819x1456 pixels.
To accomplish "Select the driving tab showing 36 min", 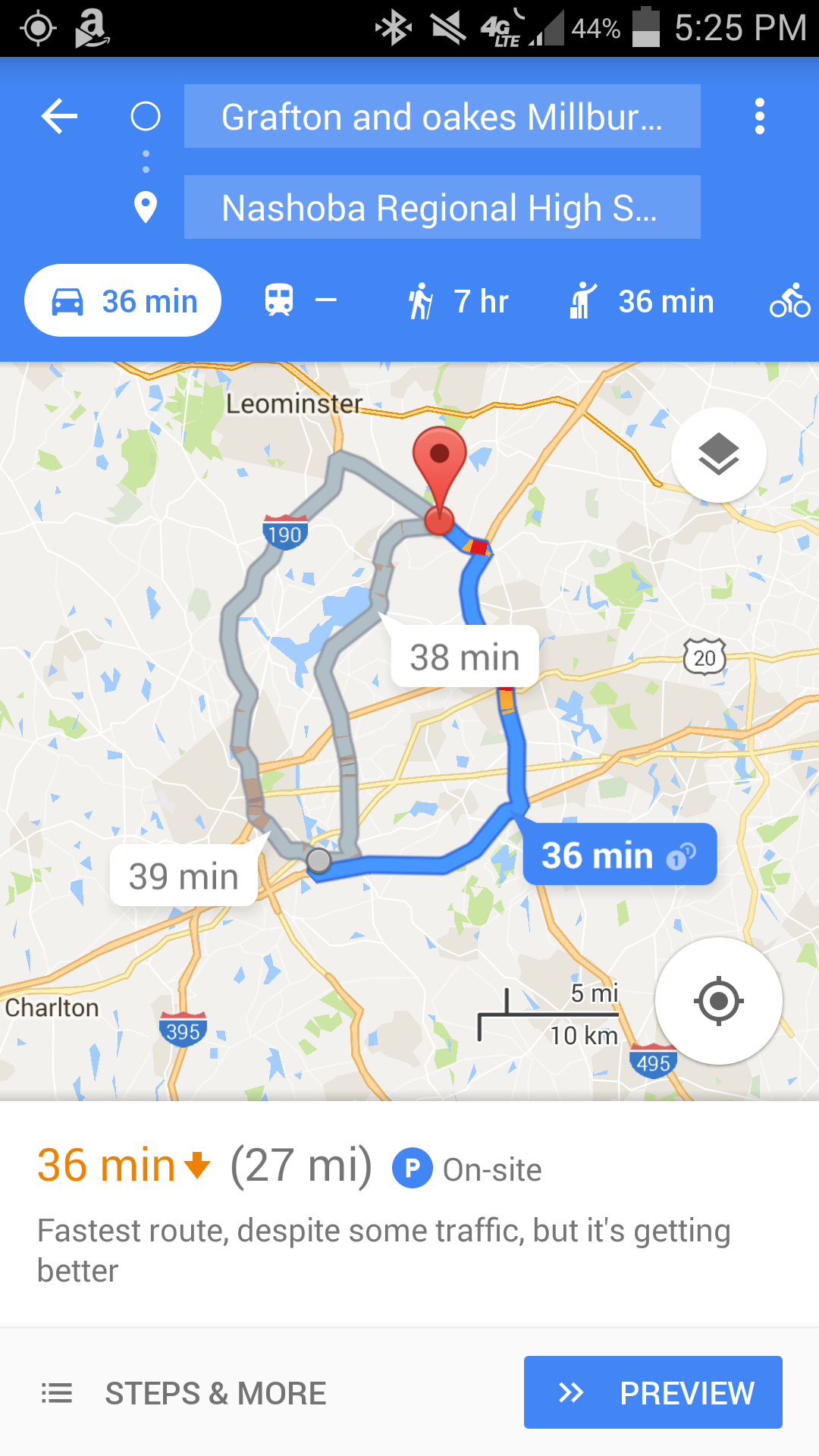I will pyautogui.click(x=123, y=301).
